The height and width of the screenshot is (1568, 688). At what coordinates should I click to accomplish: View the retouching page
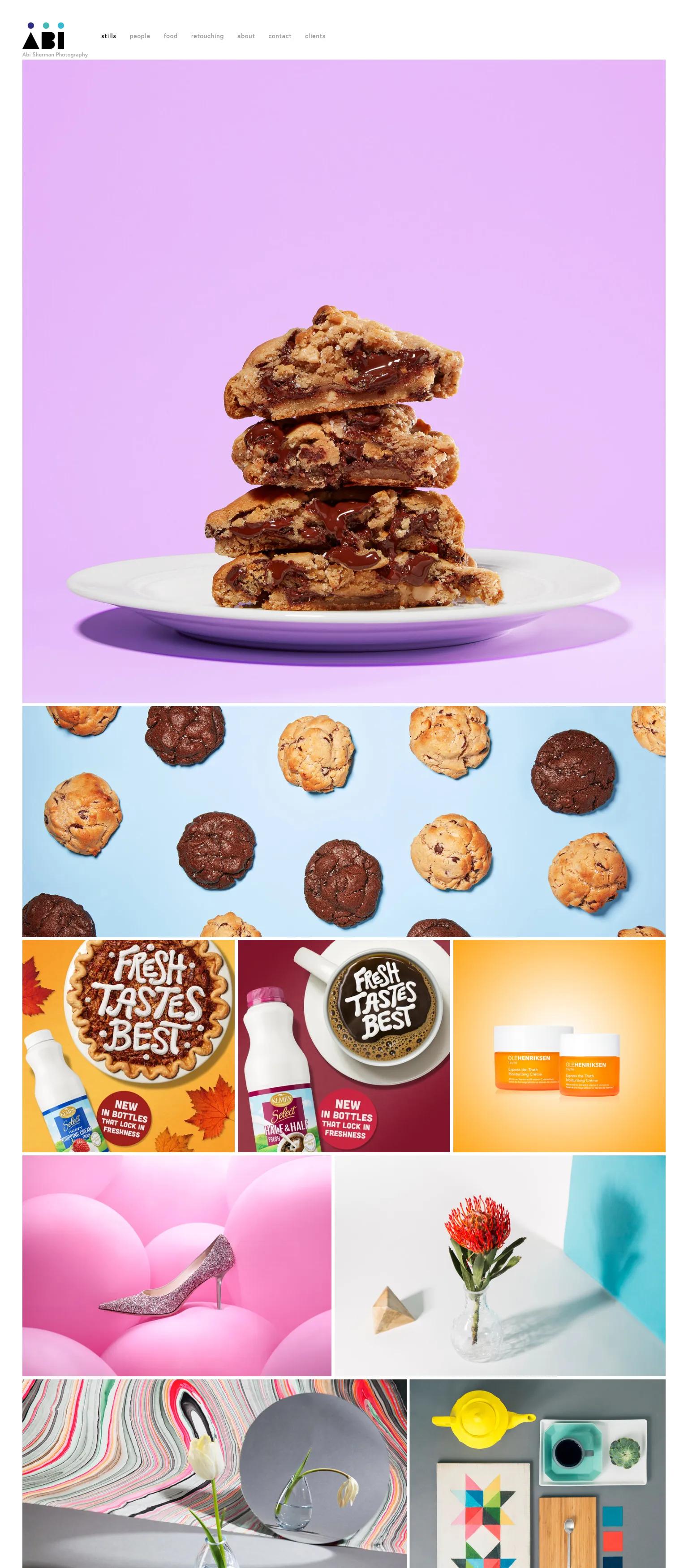207,37
